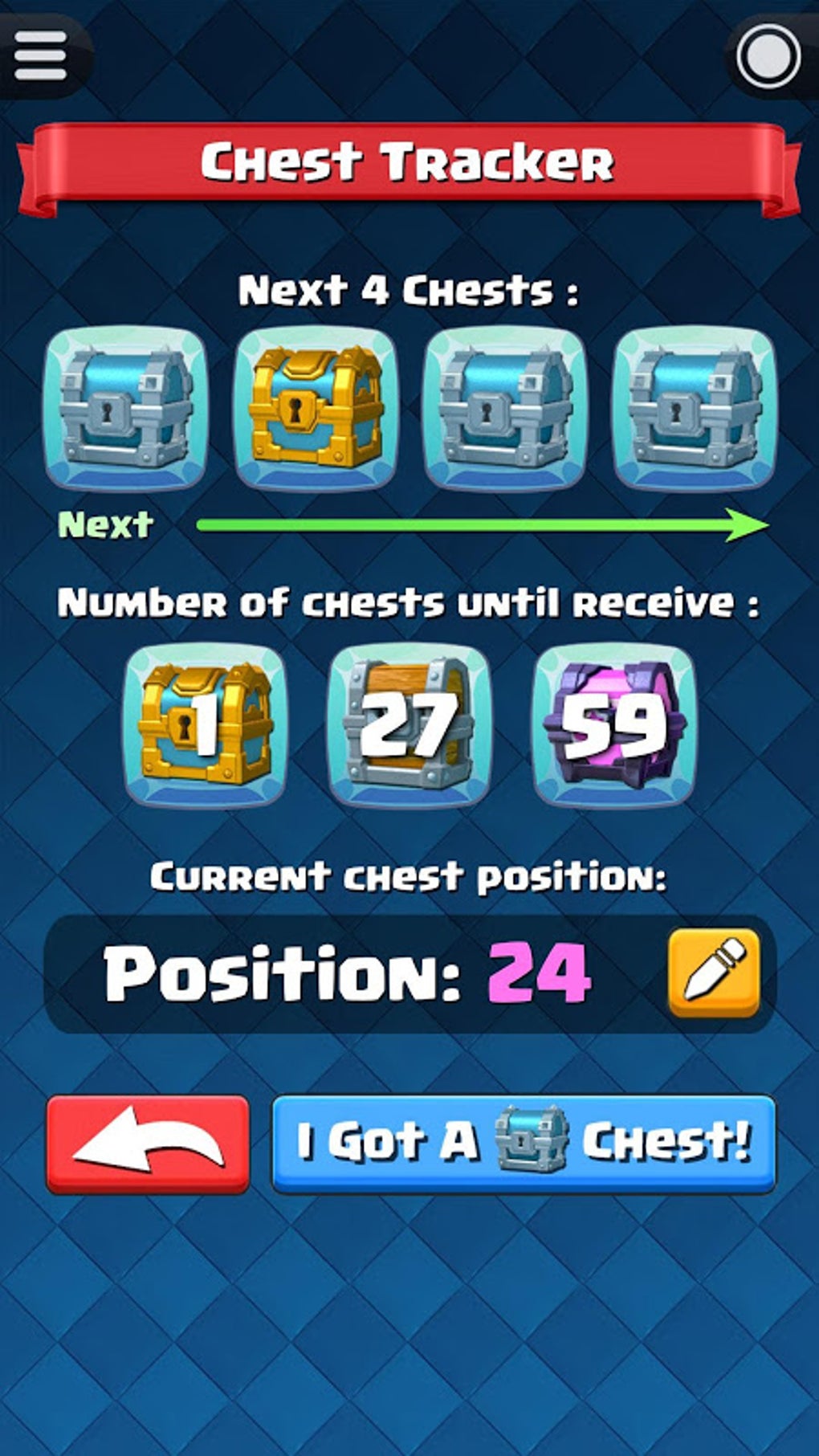Open the pencil editor next to Position 24
Screen dimensions: 819x1456
(x=715, y=972)
